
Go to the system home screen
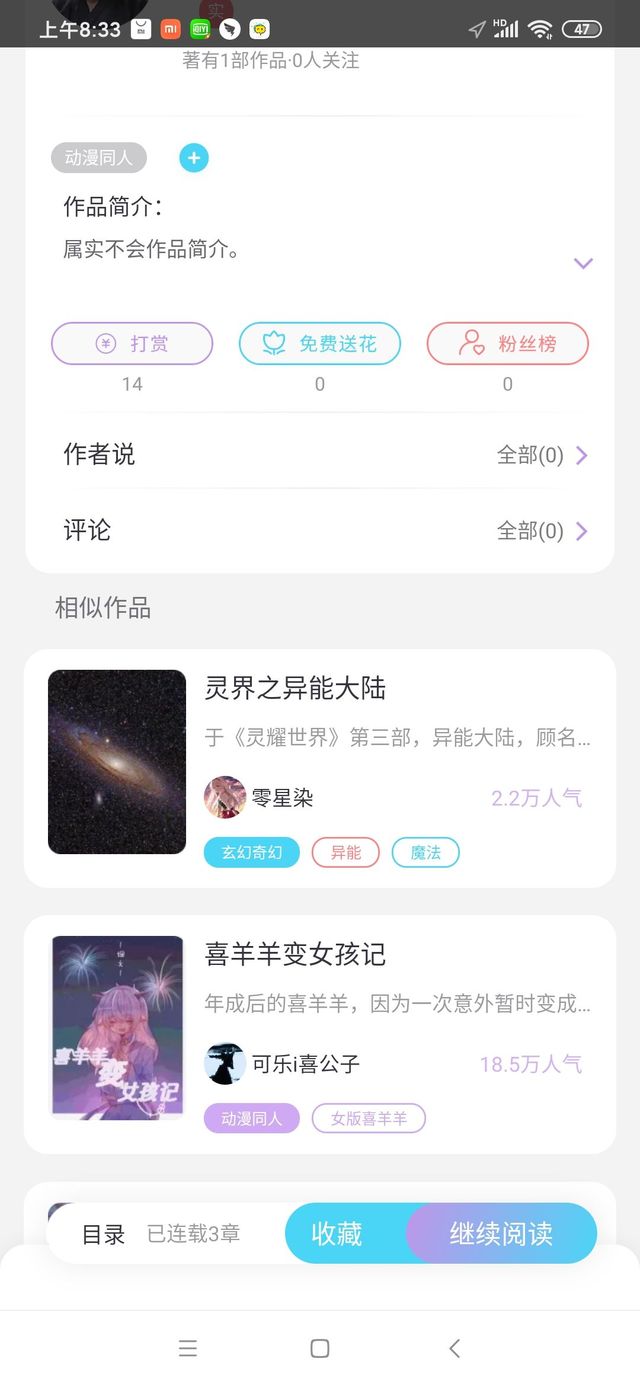click(x=320, y=1348)
